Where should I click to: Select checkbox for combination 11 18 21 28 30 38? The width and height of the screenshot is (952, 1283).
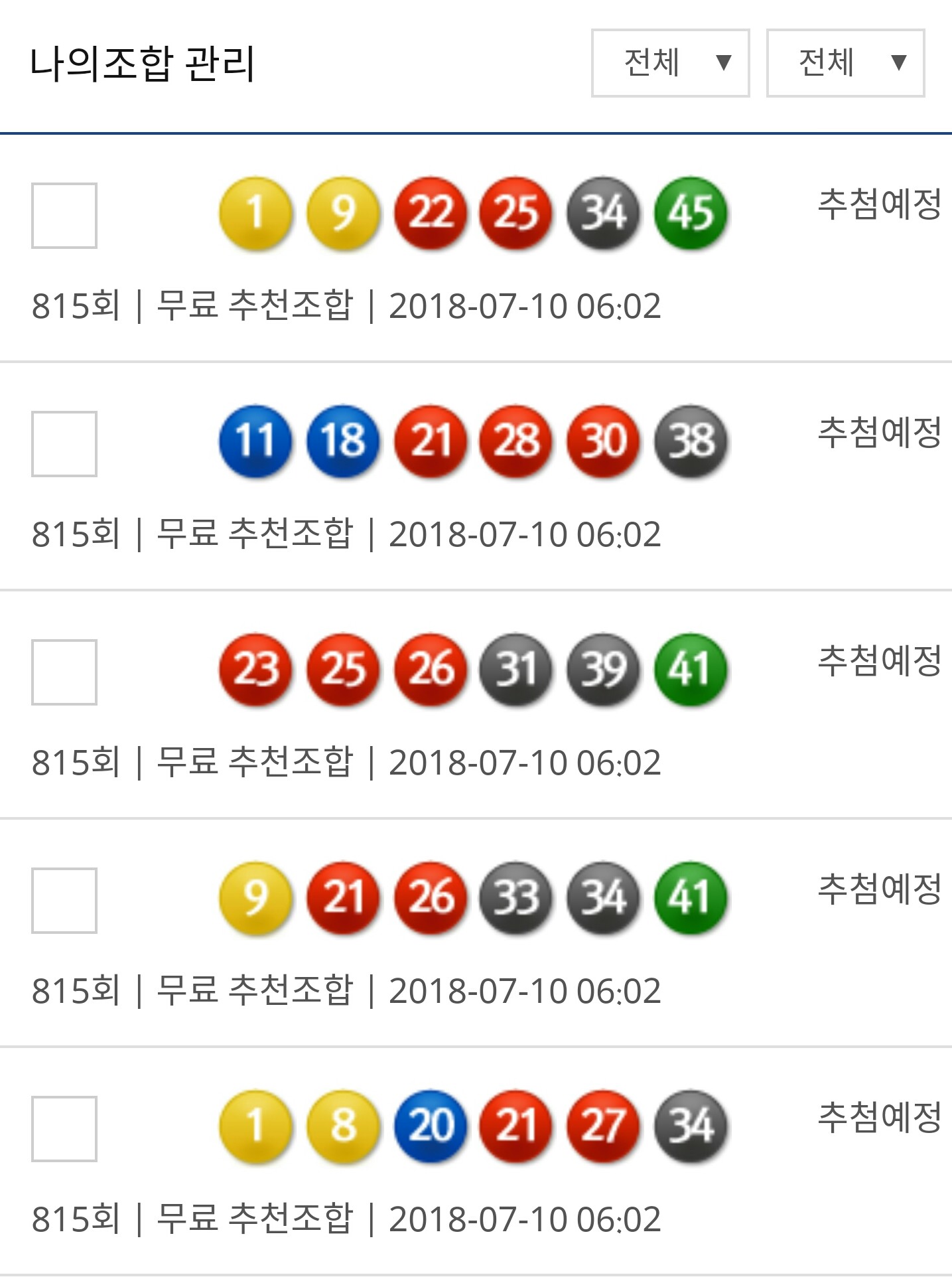coord(64,444)
